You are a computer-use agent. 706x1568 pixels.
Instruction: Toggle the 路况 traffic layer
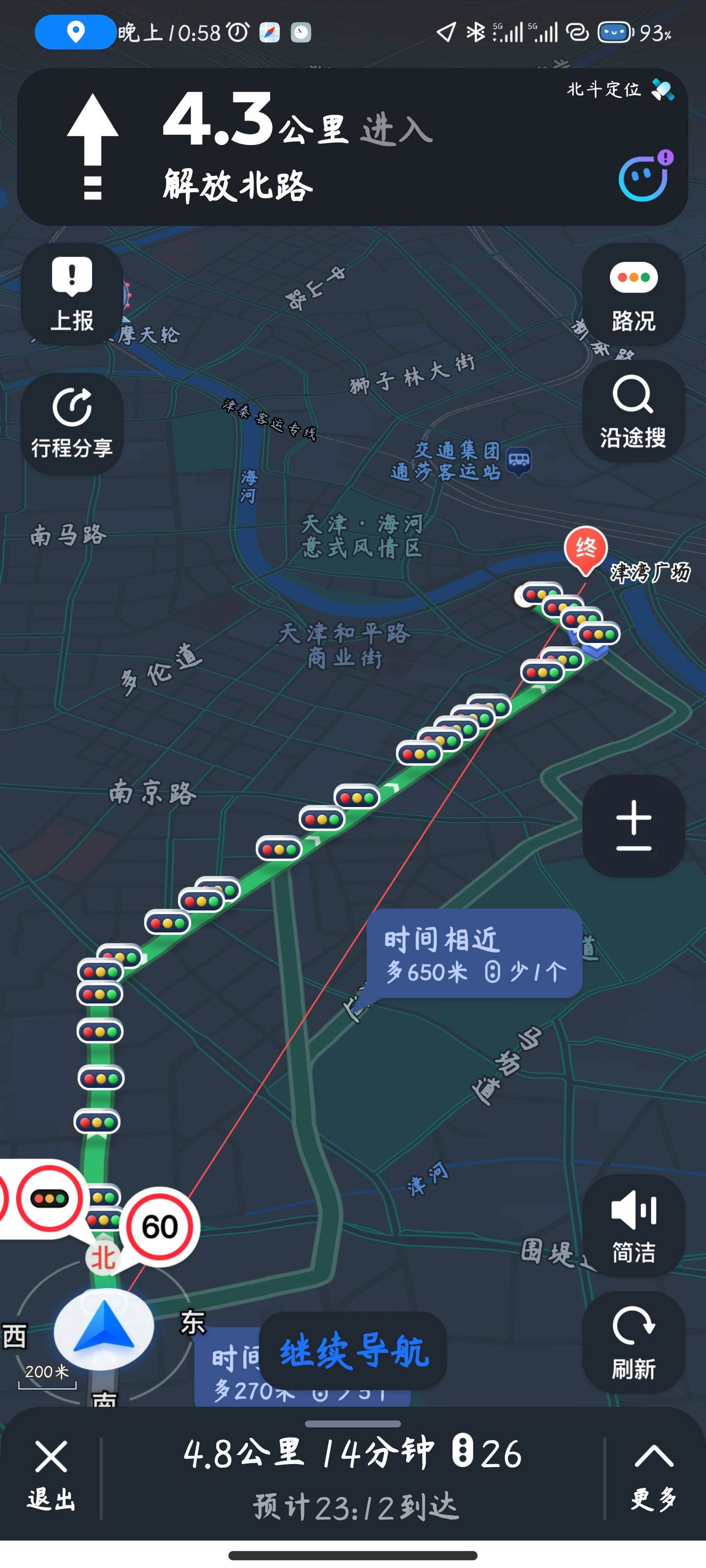[633, 294]
